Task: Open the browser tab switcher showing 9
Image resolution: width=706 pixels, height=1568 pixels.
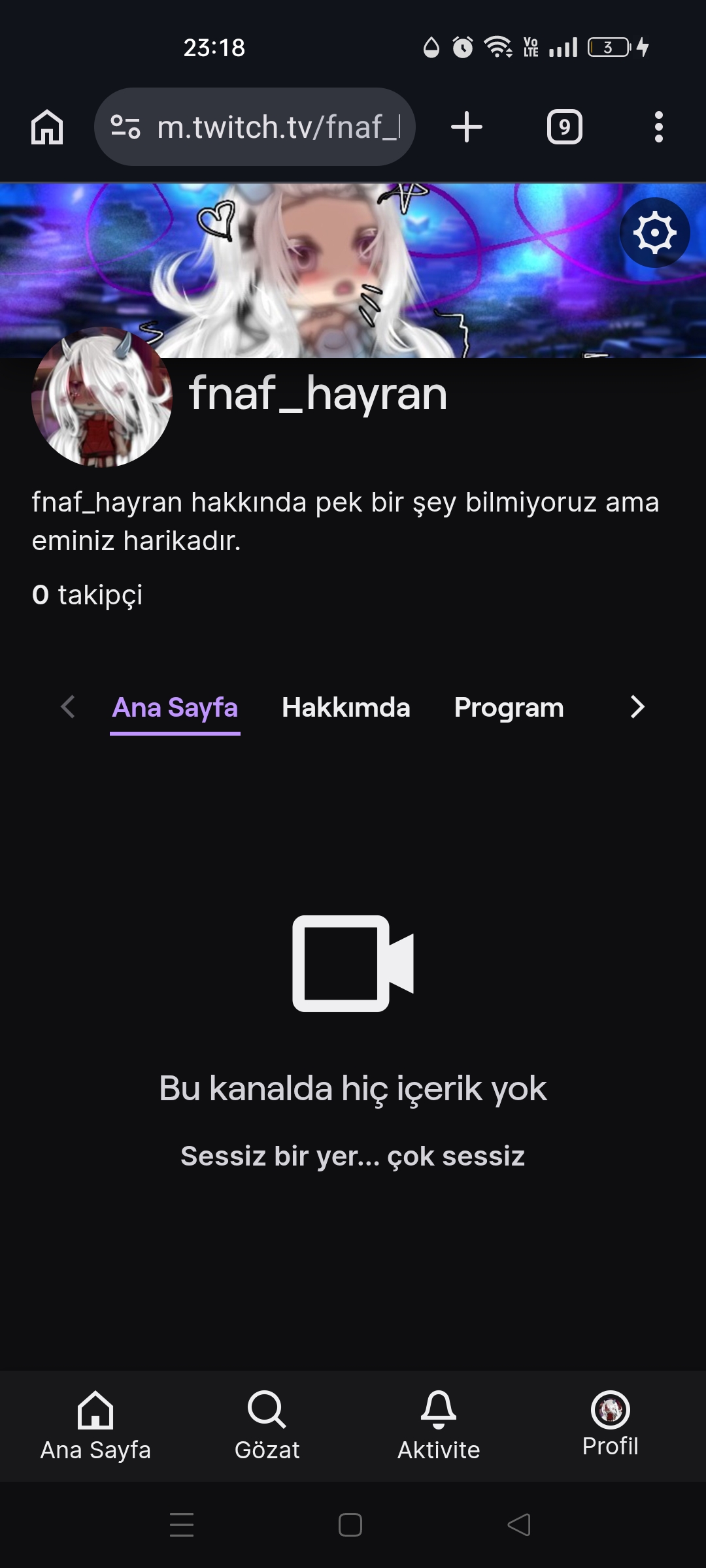Action: click(564, 127)
